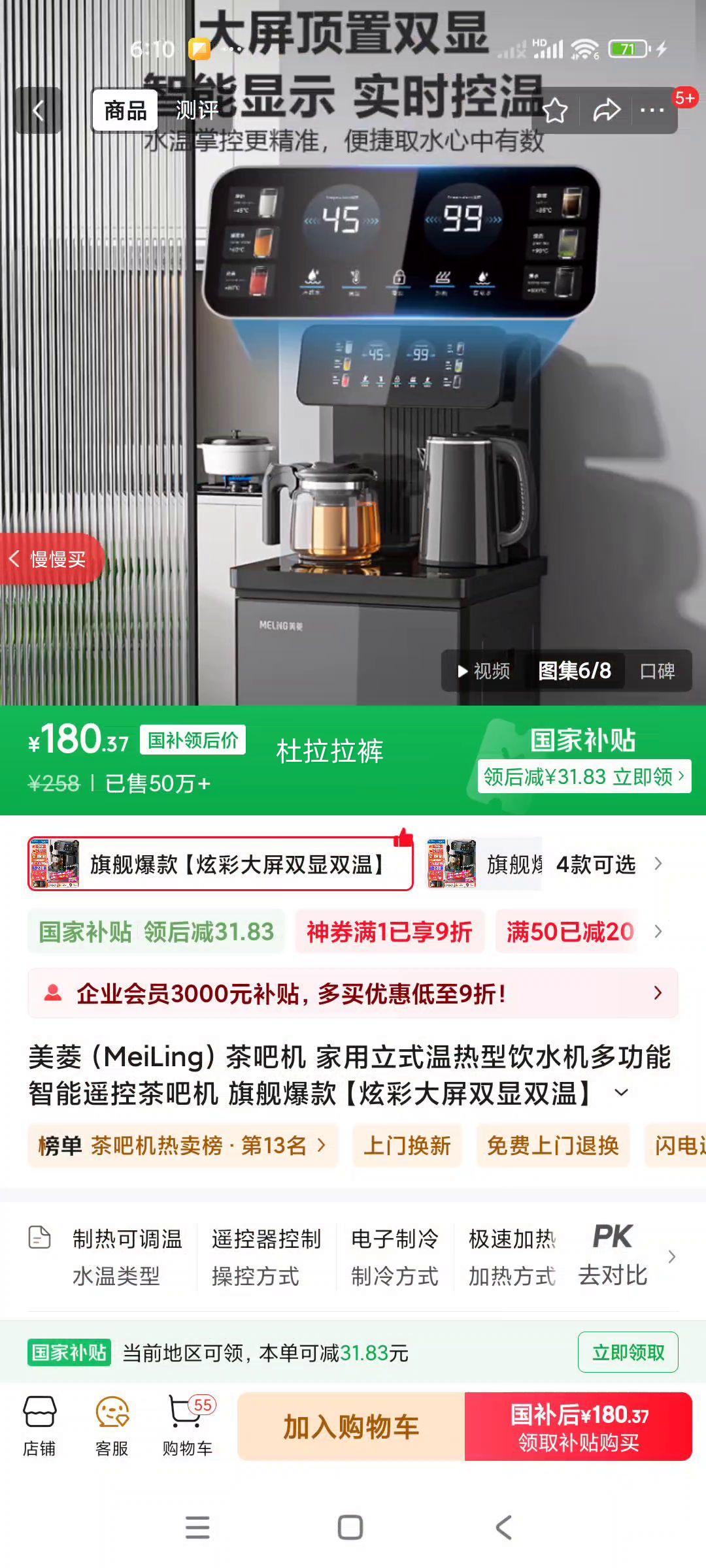This screenshot has height=1568, width=706.
Task: Go back using the top-left arrow
Action: click(38, 110)
